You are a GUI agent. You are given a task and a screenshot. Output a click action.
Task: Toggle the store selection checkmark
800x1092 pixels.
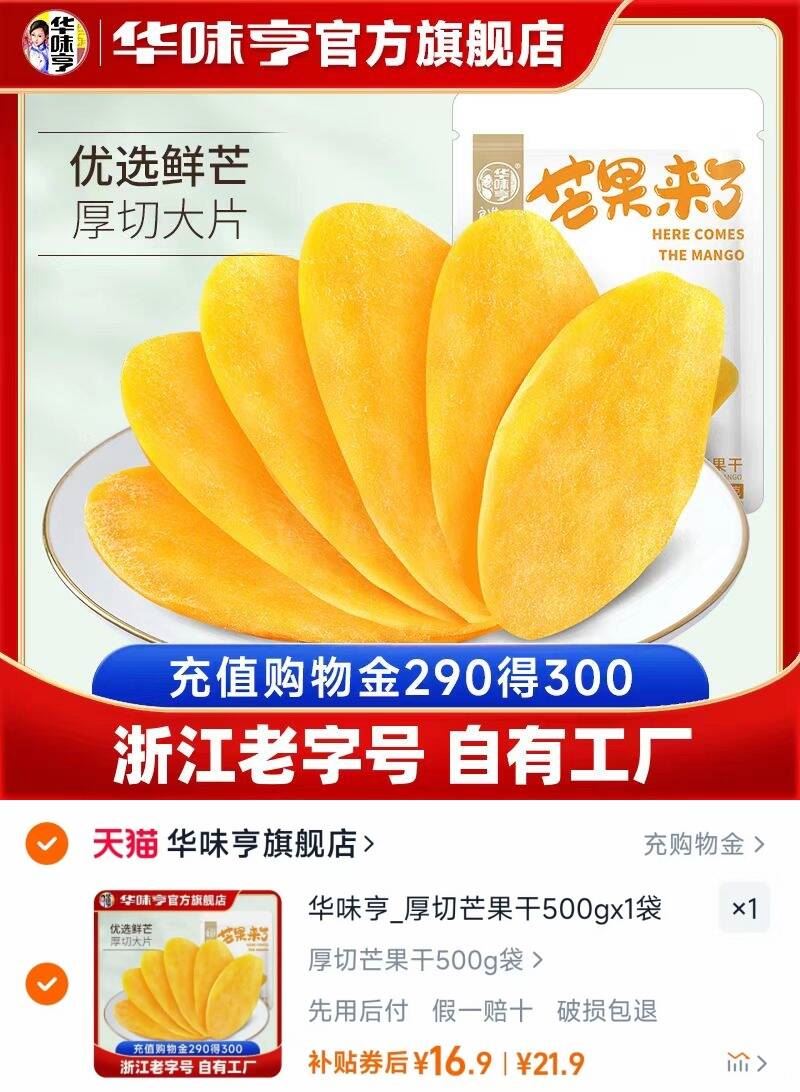[x=48, y=845]
